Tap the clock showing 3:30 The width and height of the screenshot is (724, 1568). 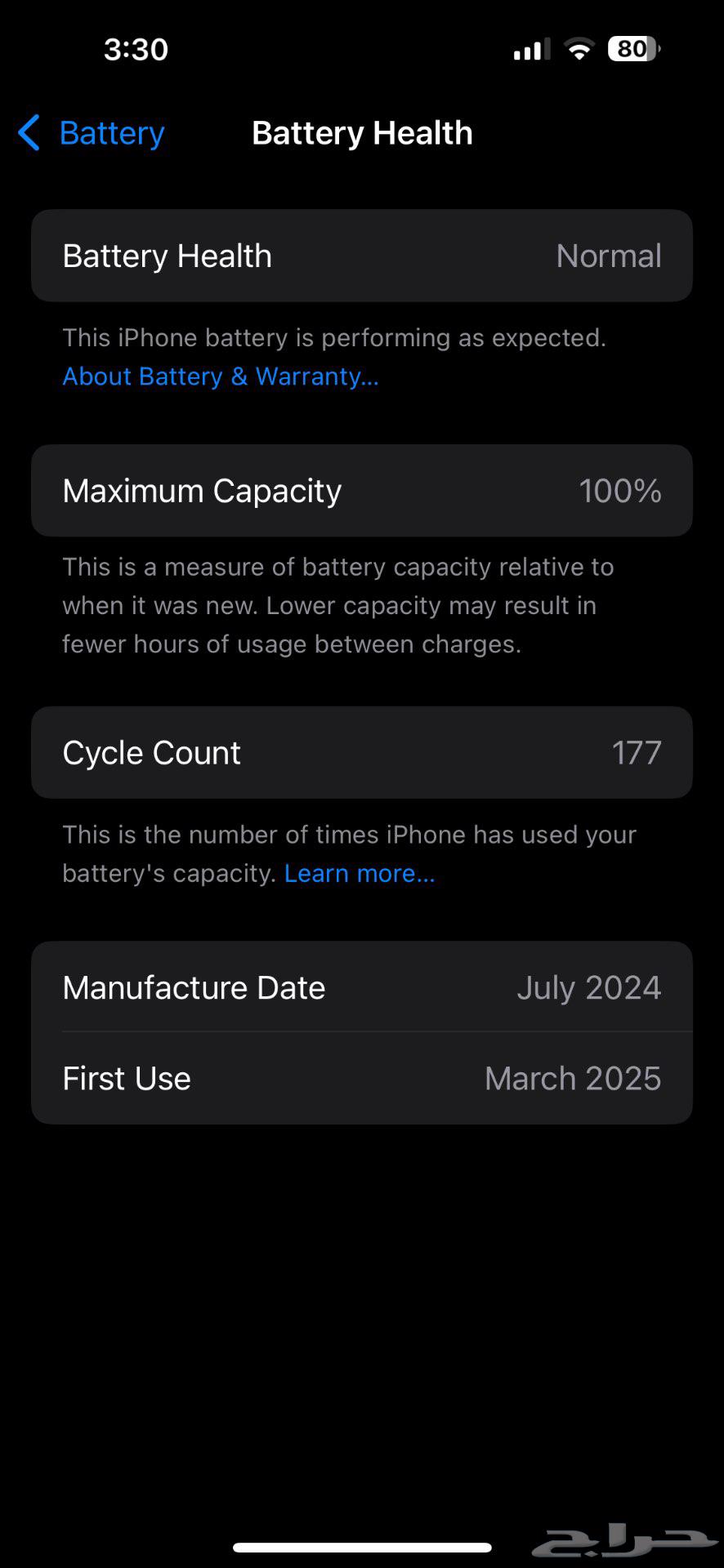click(136, 49)
